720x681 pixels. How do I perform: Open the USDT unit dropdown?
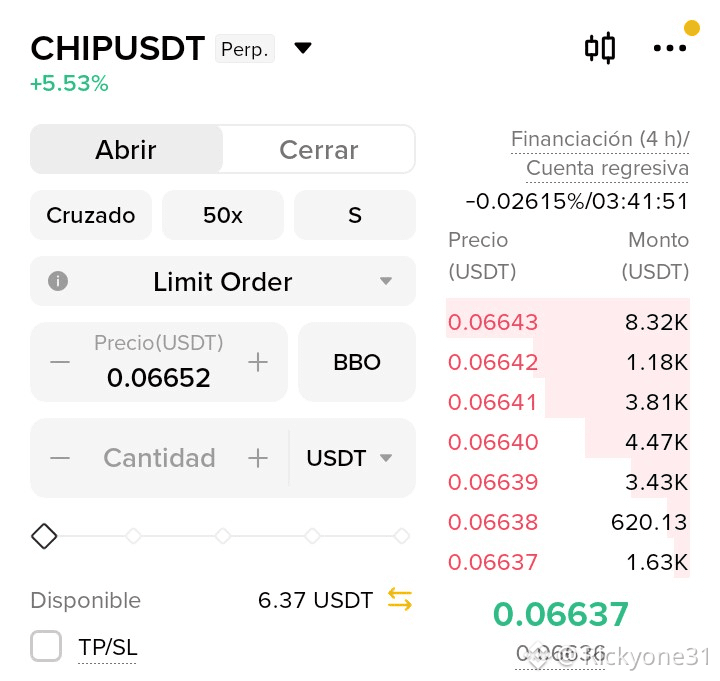(349, 458)
